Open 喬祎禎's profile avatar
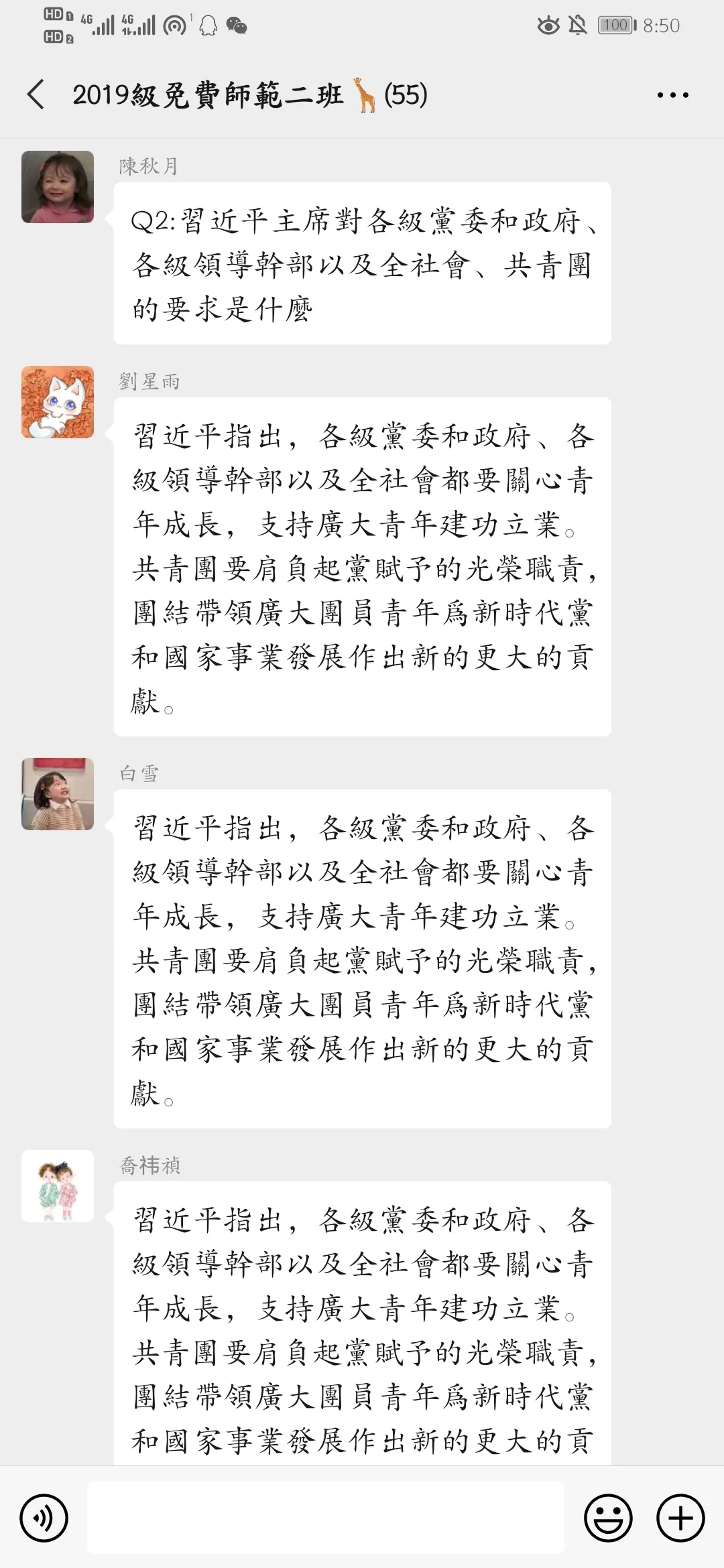The height and width of the screenshot is (1568, 724). click(x=58, y=1186)
